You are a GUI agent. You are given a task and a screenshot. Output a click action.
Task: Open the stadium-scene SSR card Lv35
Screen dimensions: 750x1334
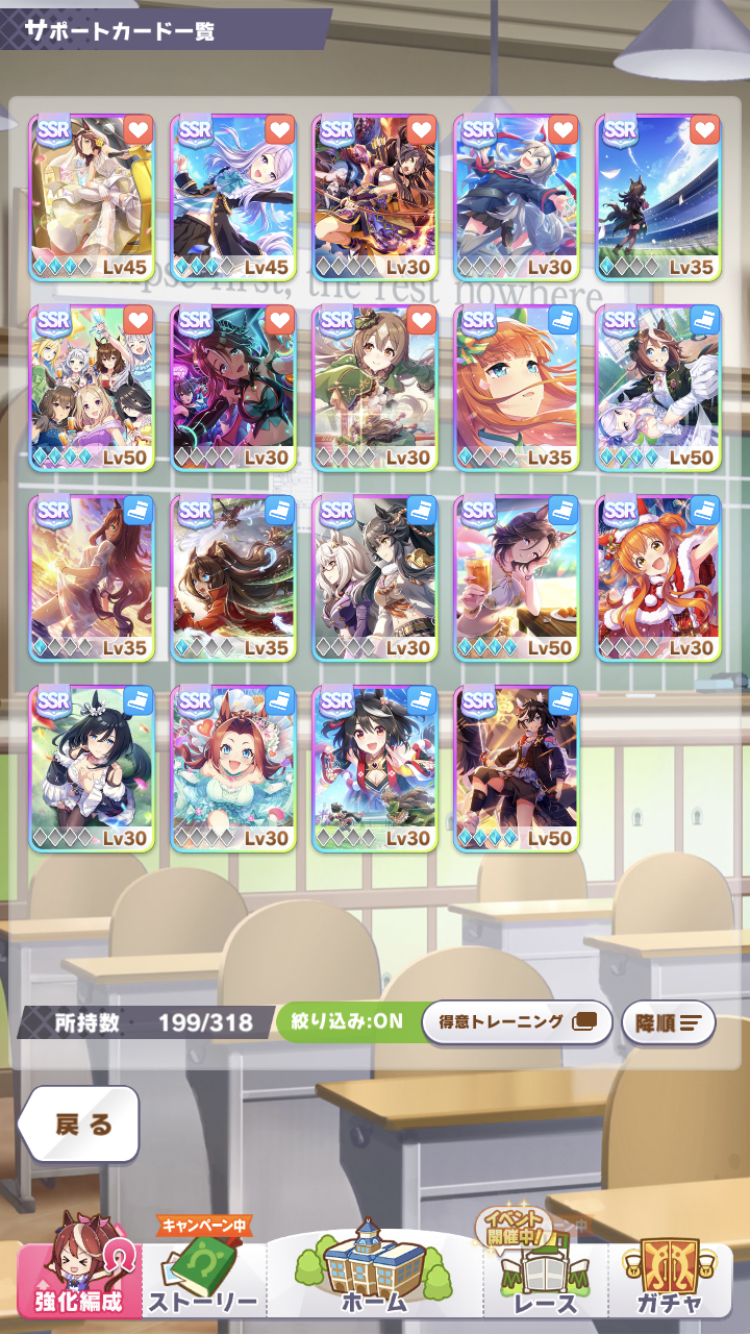(658, 197)
